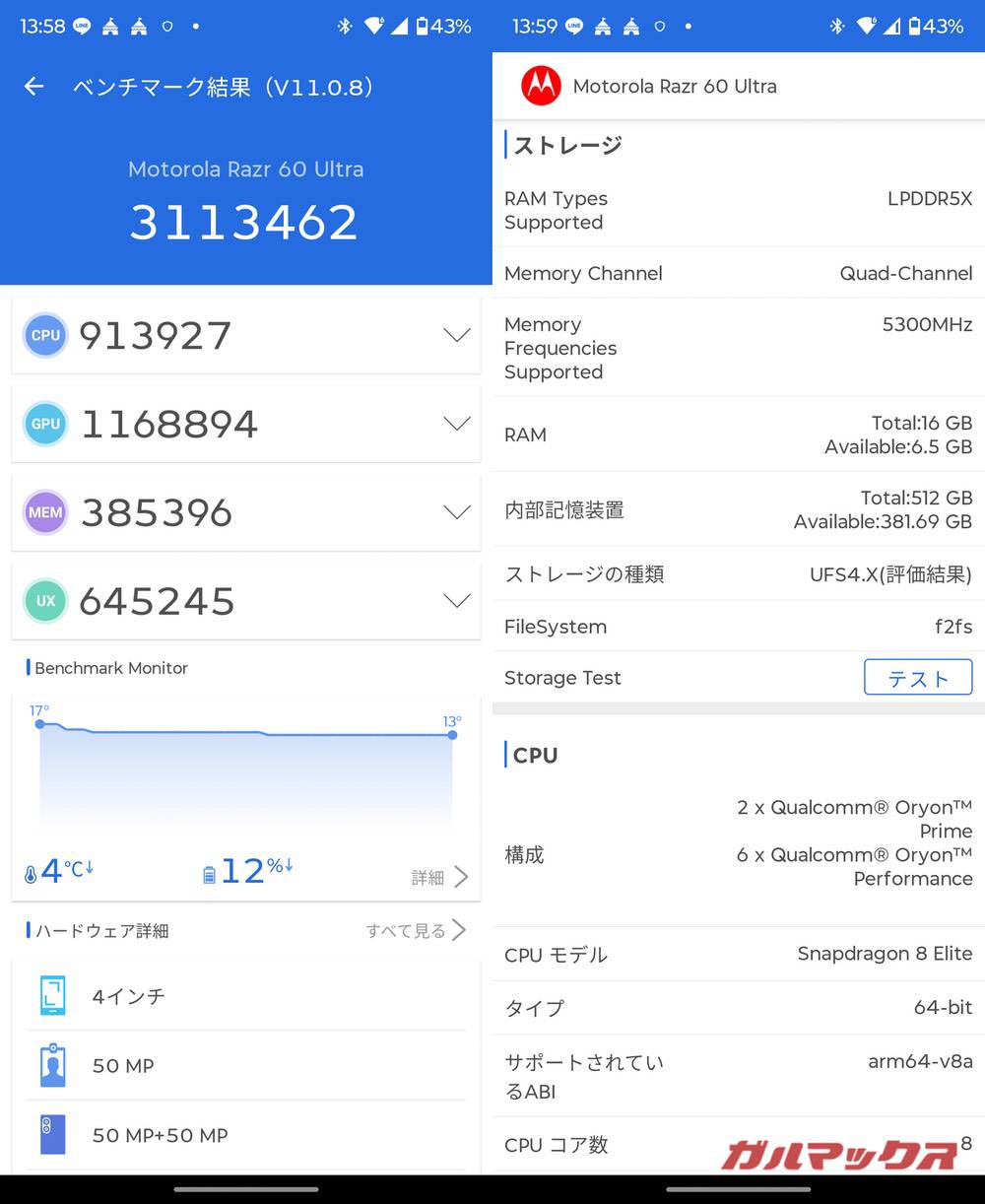The height and width of the screenshot is (1204, 985).
Task: Tap the temperature graph endpoint marked 13°
Action: pos(452,735)
